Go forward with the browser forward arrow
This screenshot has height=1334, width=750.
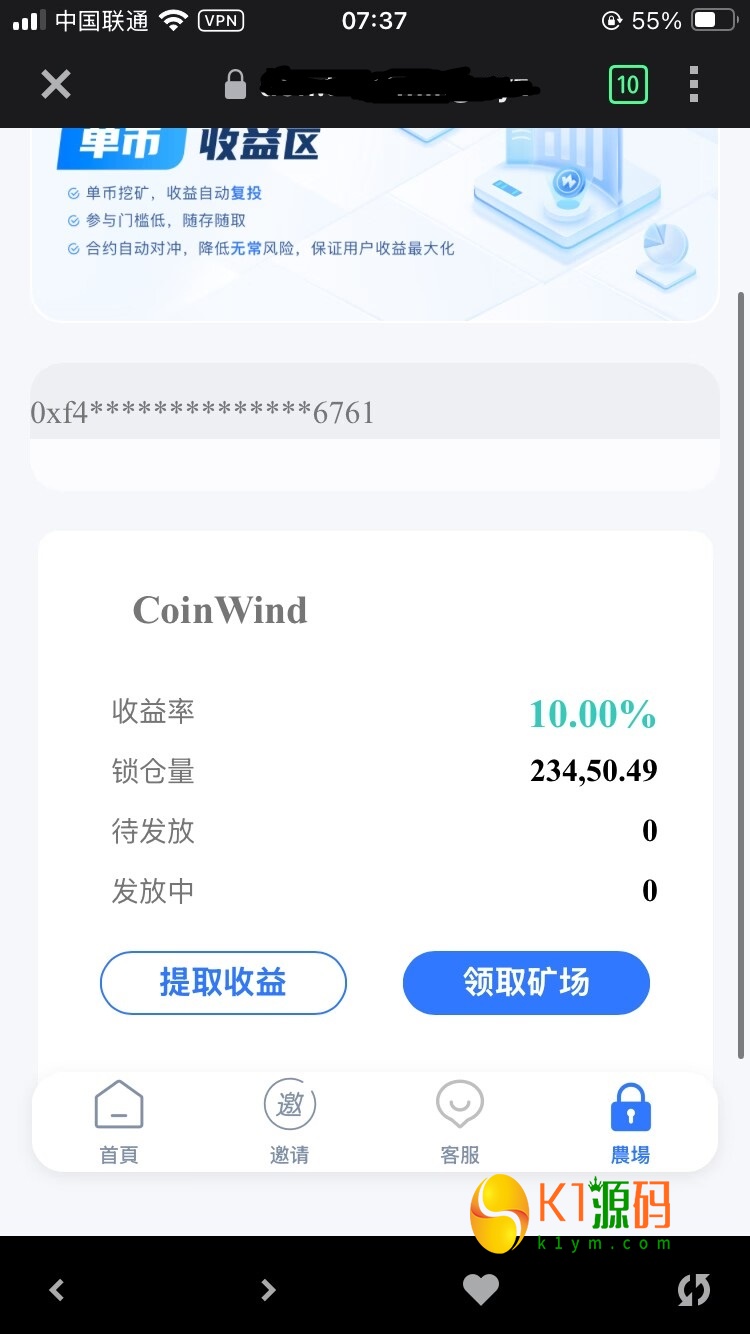pyautogui.click(x=268, y=1290)
